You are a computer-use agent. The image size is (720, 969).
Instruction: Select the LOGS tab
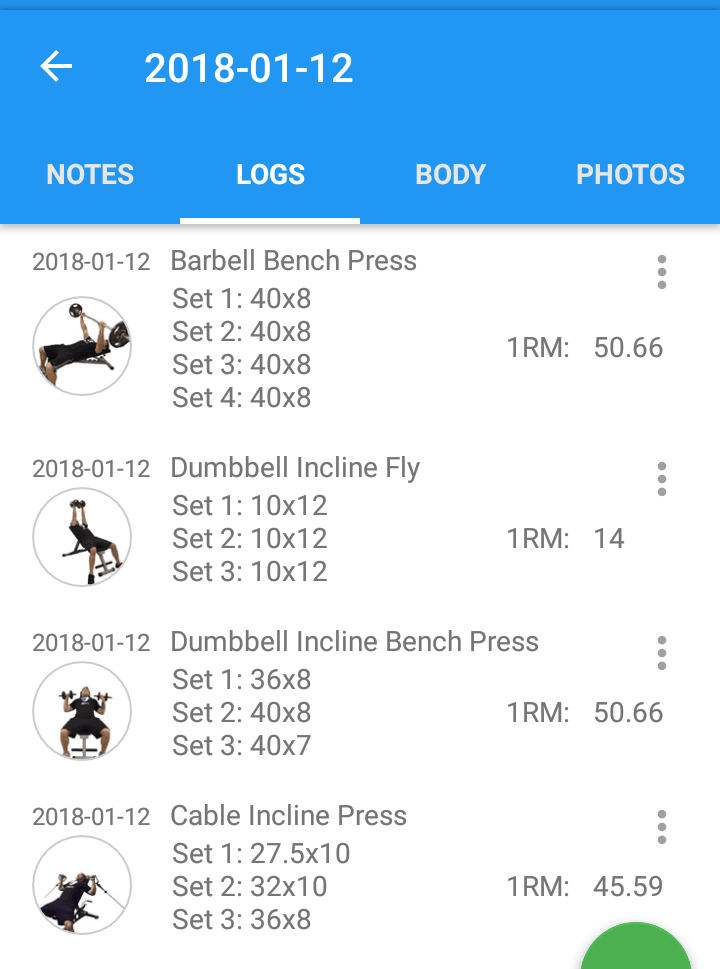[270, 174]
